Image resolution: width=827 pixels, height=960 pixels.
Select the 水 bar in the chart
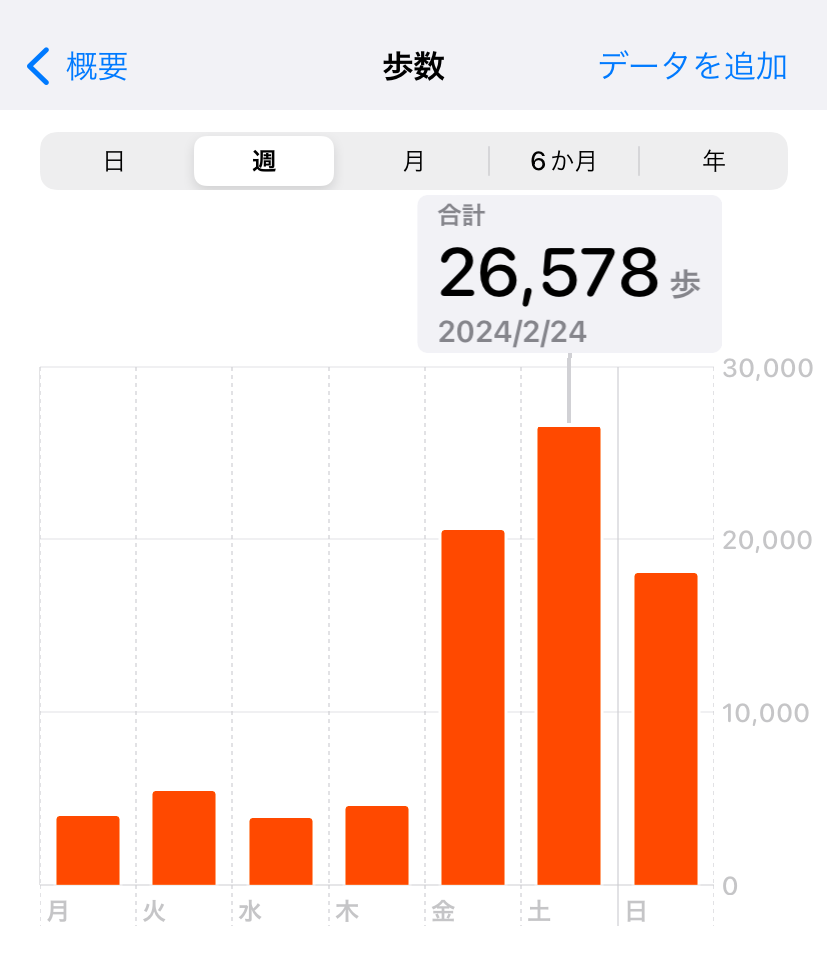[281, 851]
